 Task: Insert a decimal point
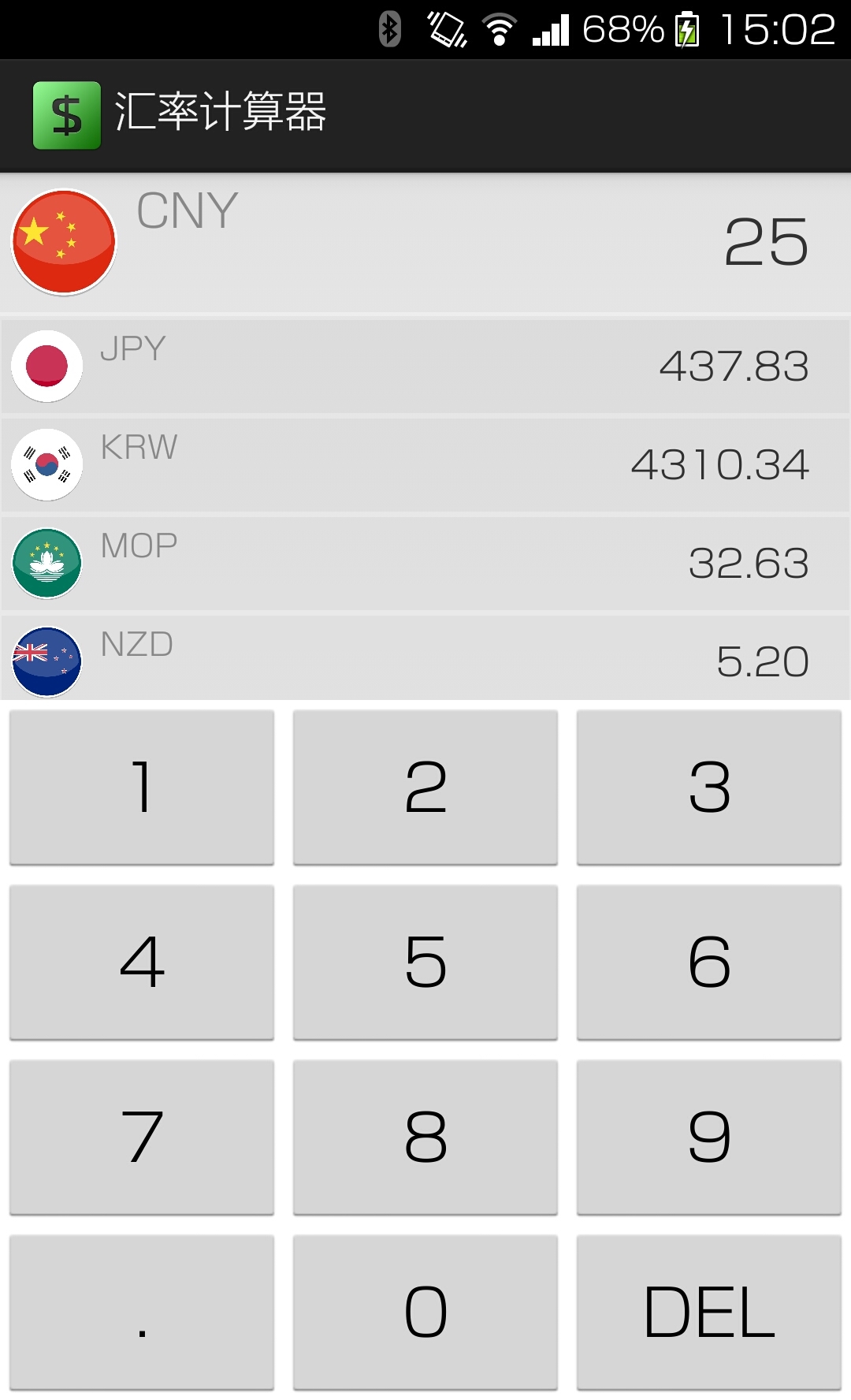[x=142, y=1312]
